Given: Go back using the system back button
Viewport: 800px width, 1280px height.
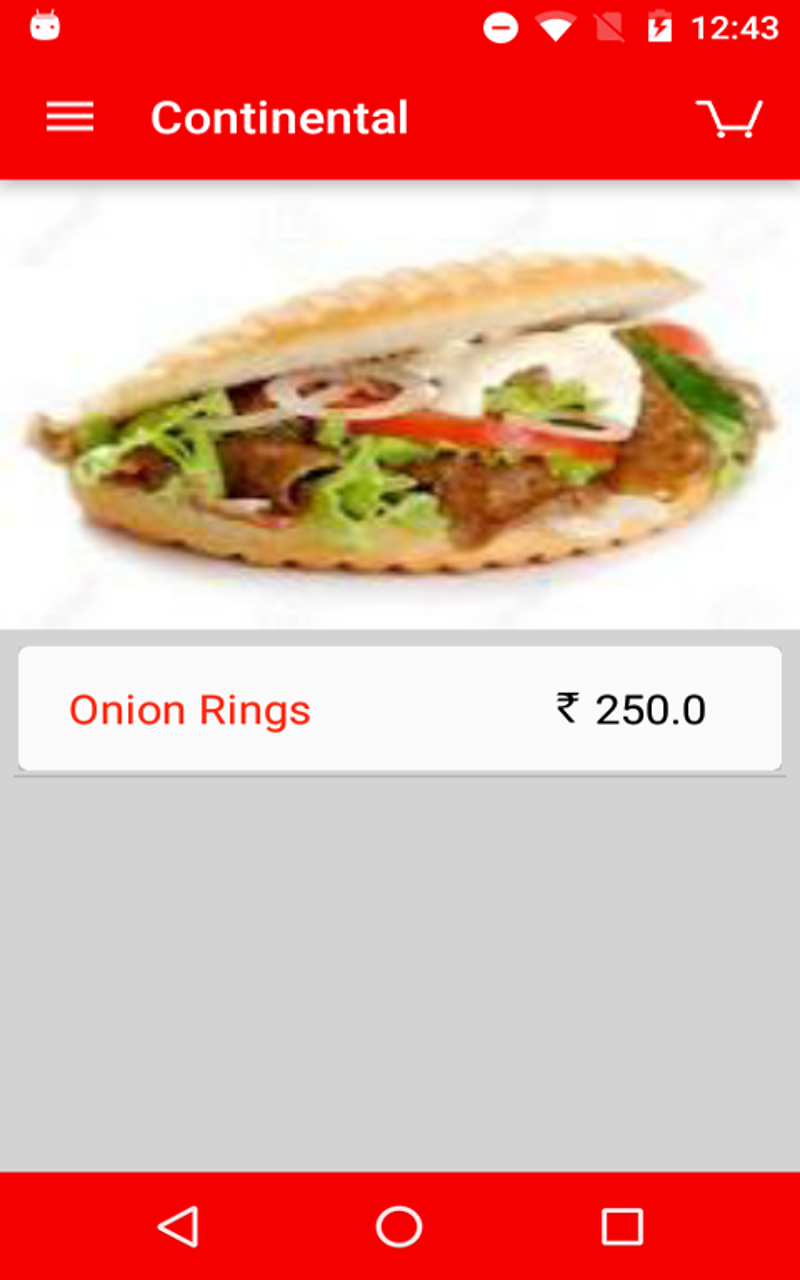Looking at the screenshot, I should coord(179,1226).
